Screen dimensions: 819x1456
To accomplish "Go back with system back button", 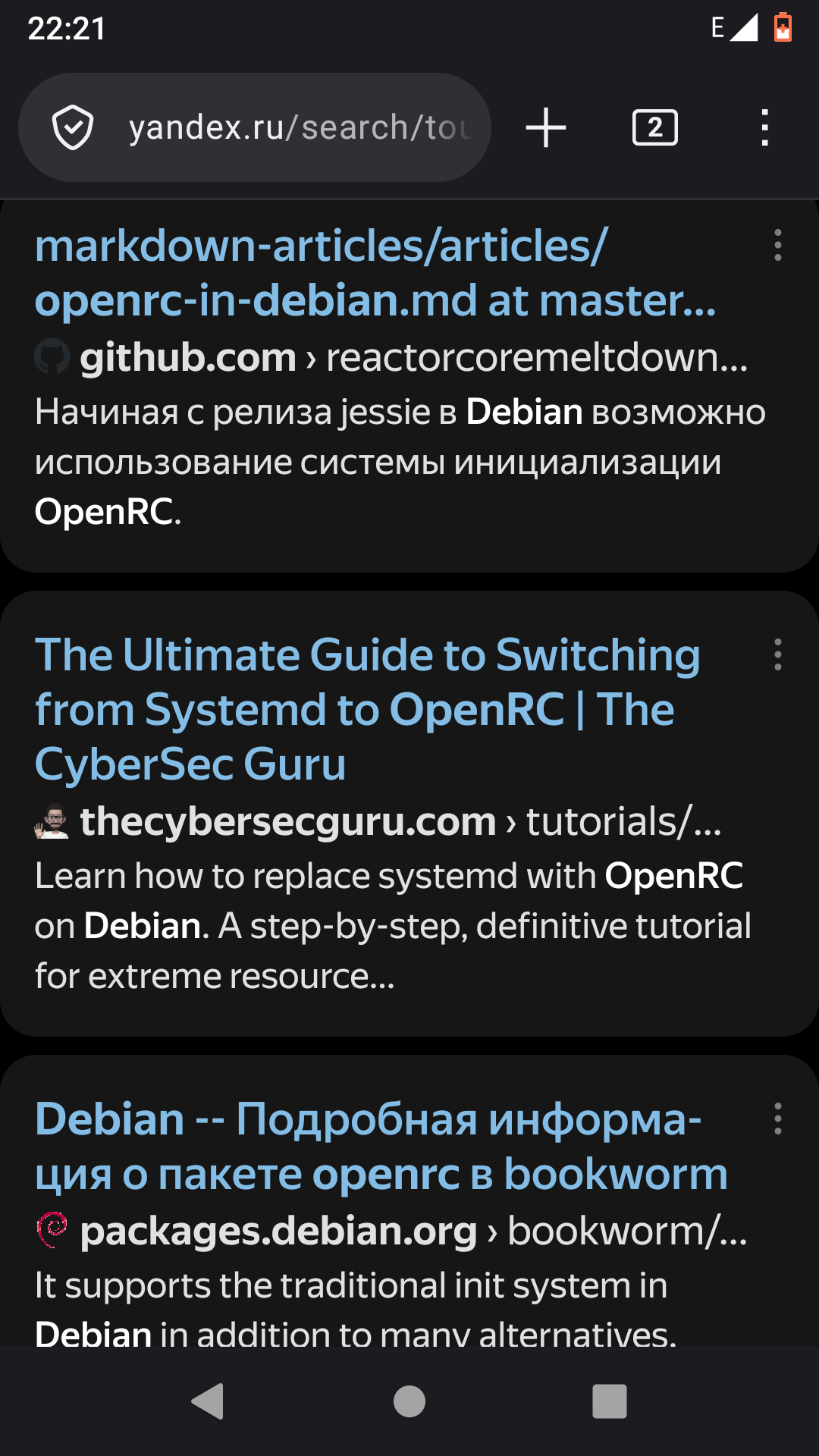I will click(208, 1401).
